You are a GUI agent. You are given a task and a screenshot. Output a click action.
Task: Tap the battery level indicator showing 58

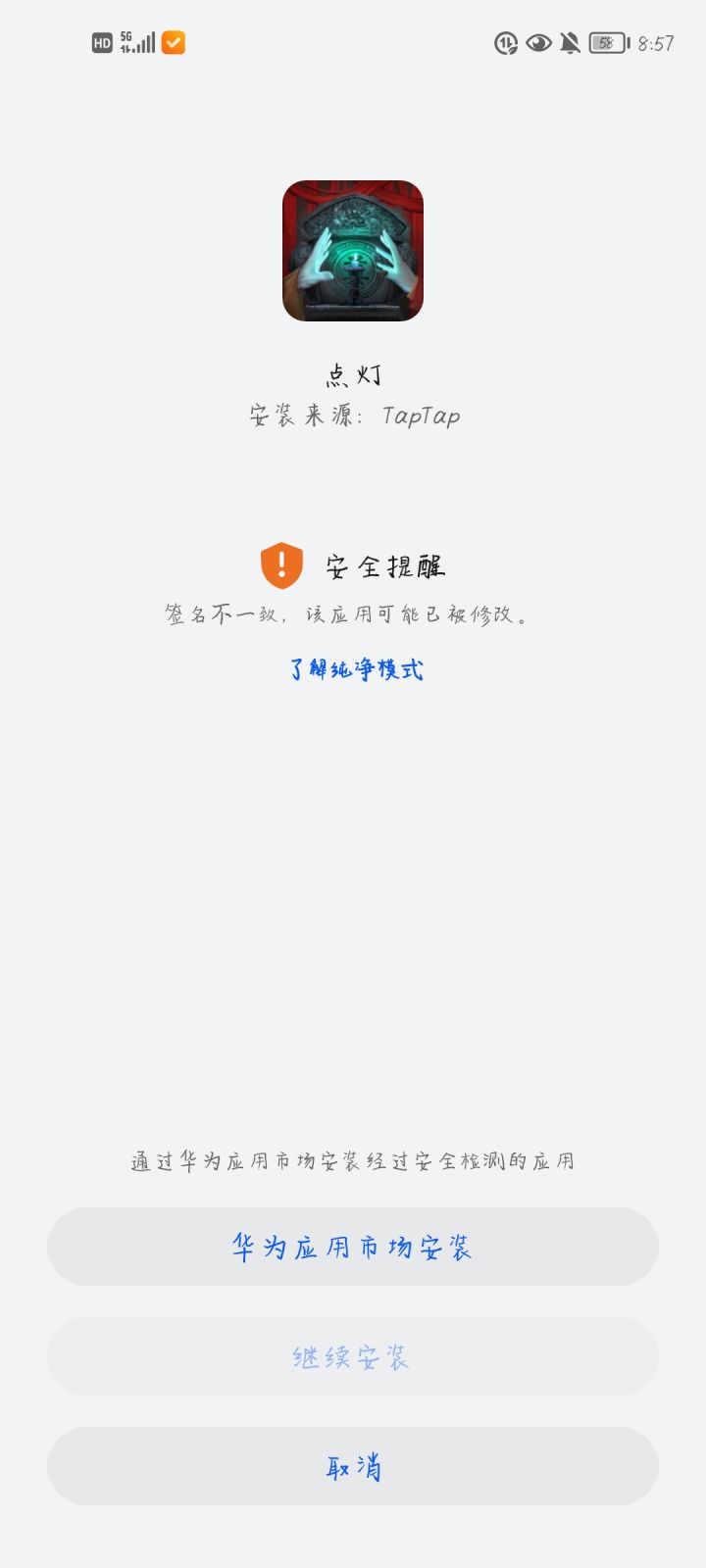608,43
